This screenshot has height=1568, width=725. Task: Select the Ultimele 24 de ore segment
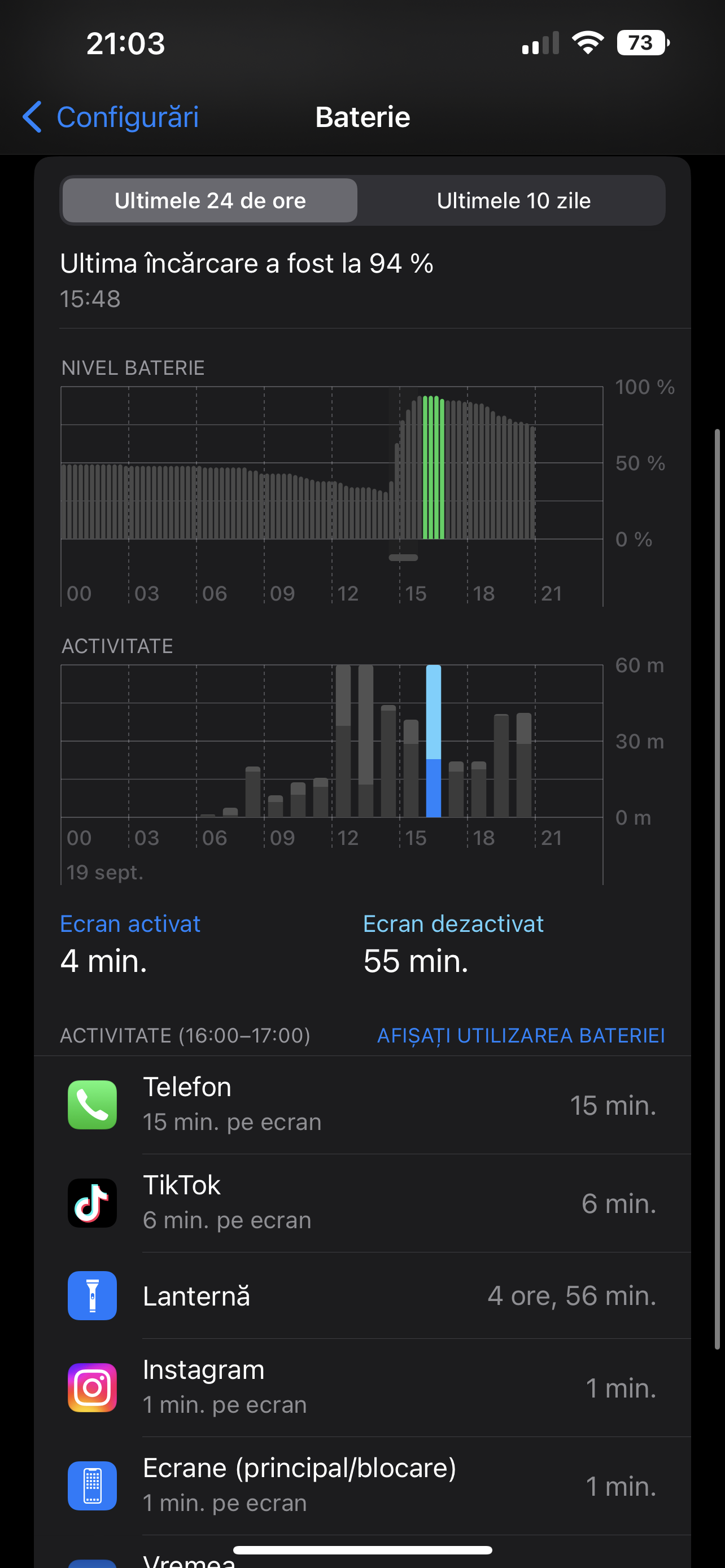point(210,200)
